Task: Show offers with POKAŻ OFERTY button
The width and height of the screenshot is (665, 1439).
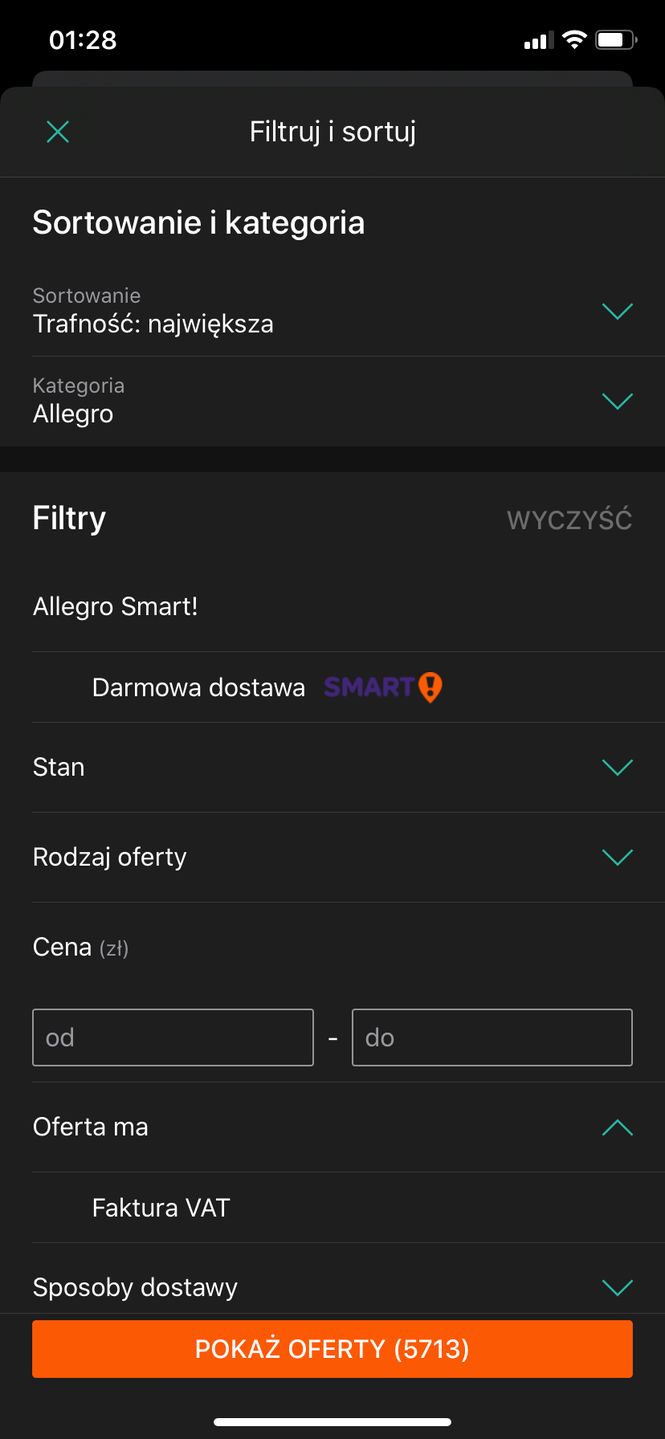Action: click(332, 1349)
